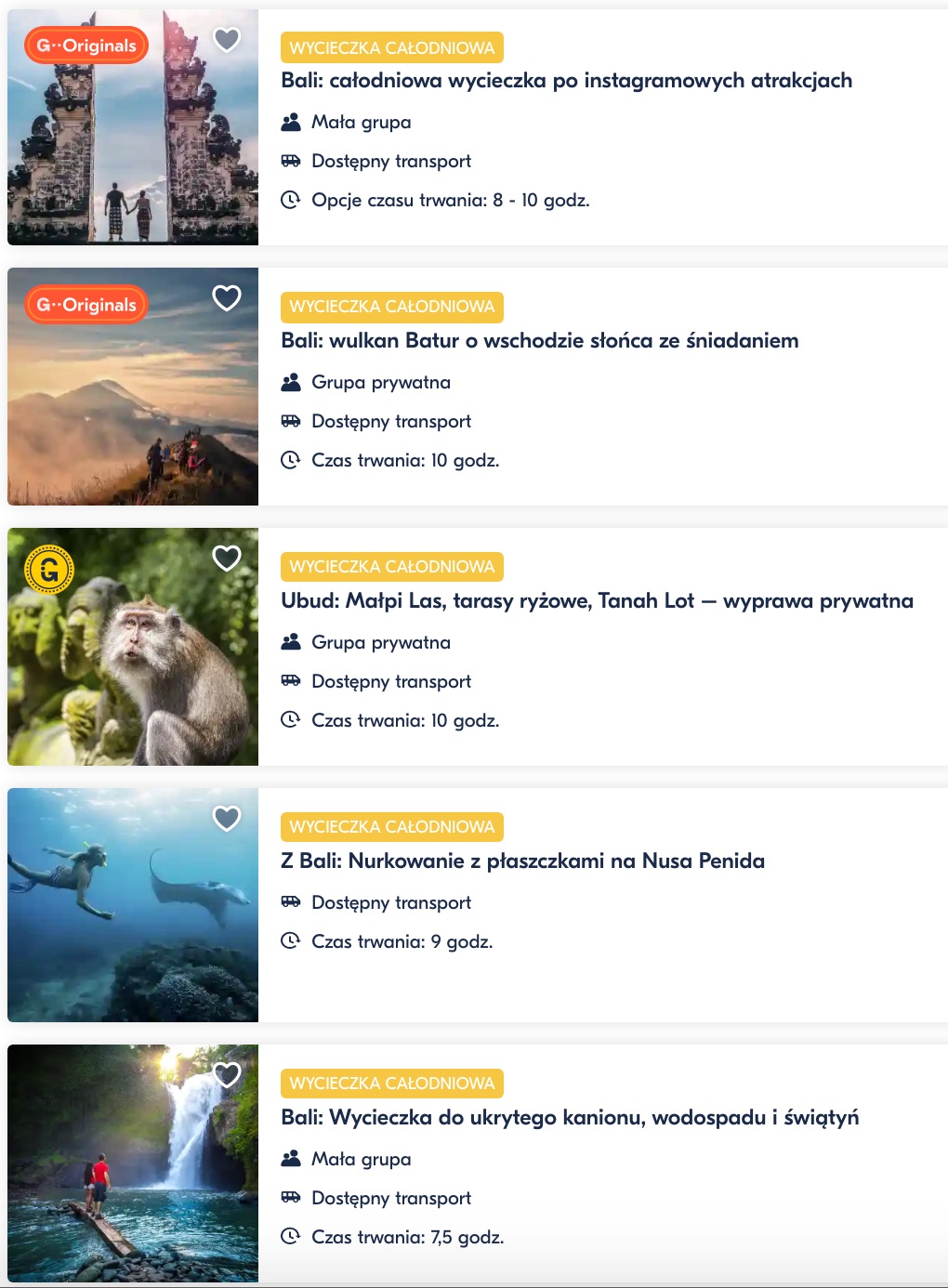Heart the hidden canyon waterfall tour

point(227,1075)
